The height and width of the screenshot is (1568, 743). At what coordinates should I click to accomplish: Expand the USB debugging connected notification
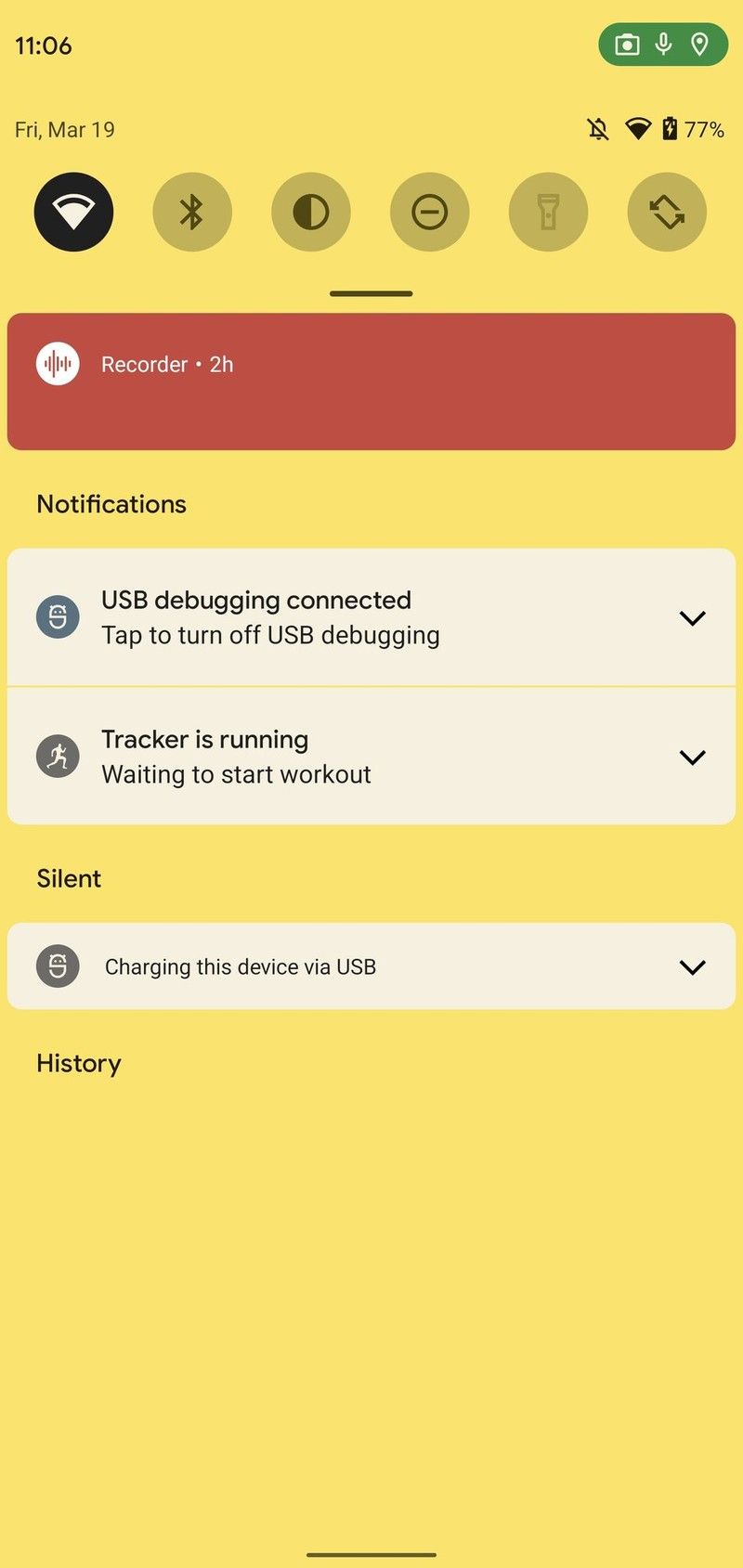(x=692, y=616)
